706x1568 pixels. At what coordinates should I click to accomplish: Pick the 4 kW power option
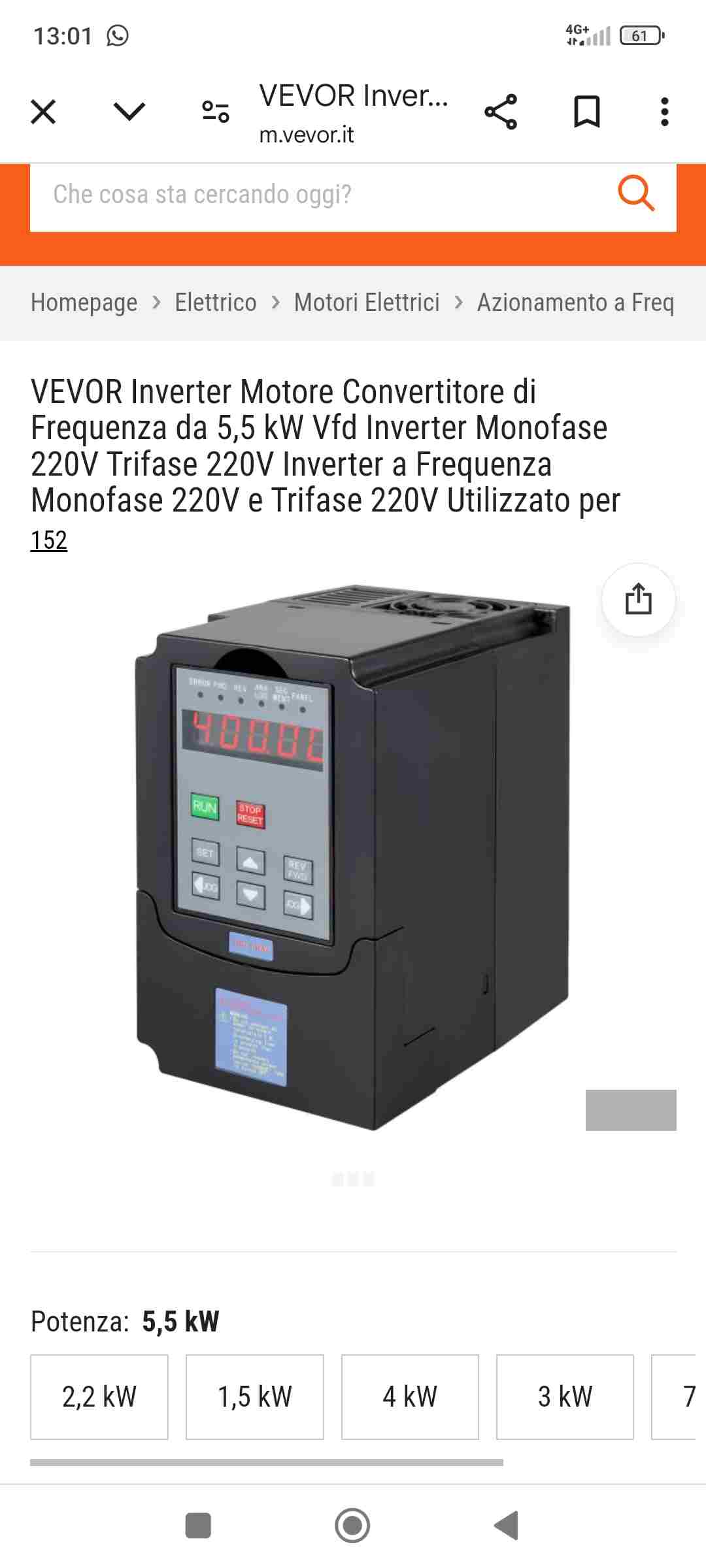[x=410, y=1397]
